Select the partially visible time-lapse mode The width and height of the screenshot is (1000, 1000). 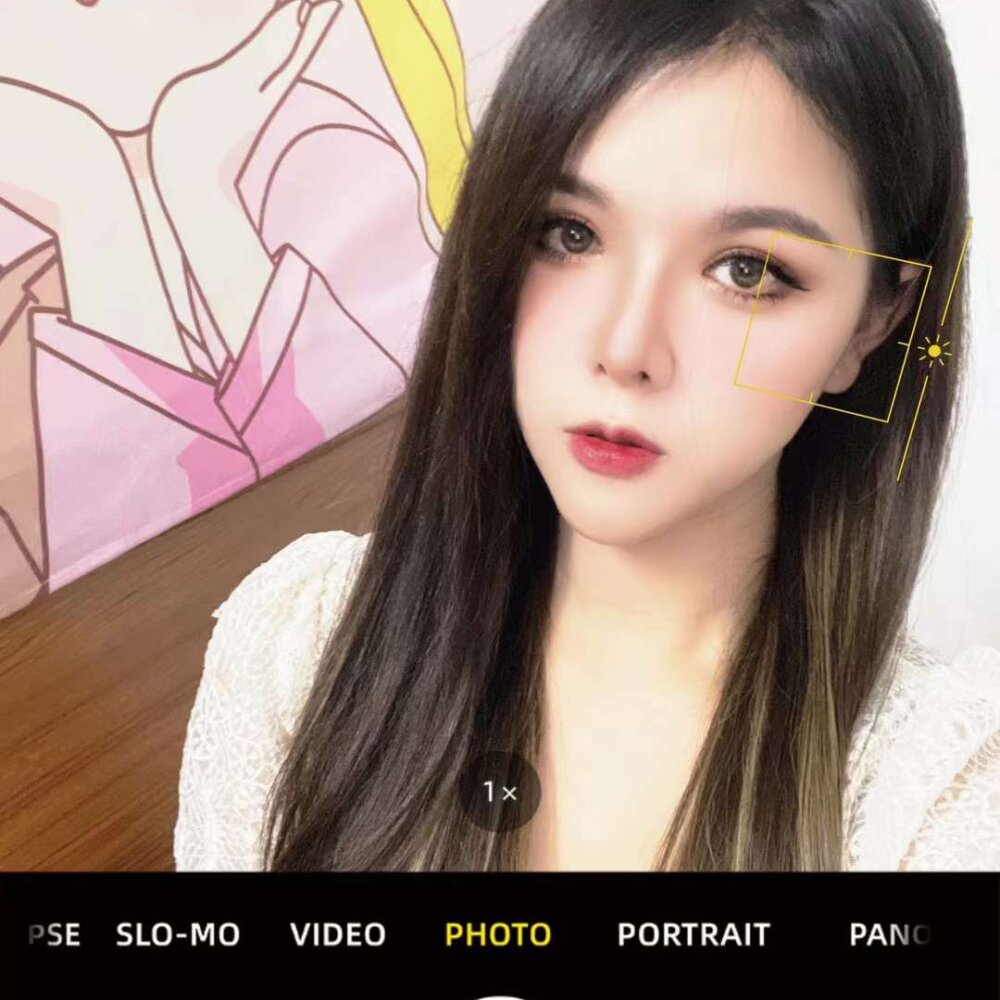pyautogui.click(x=55, y=935)
